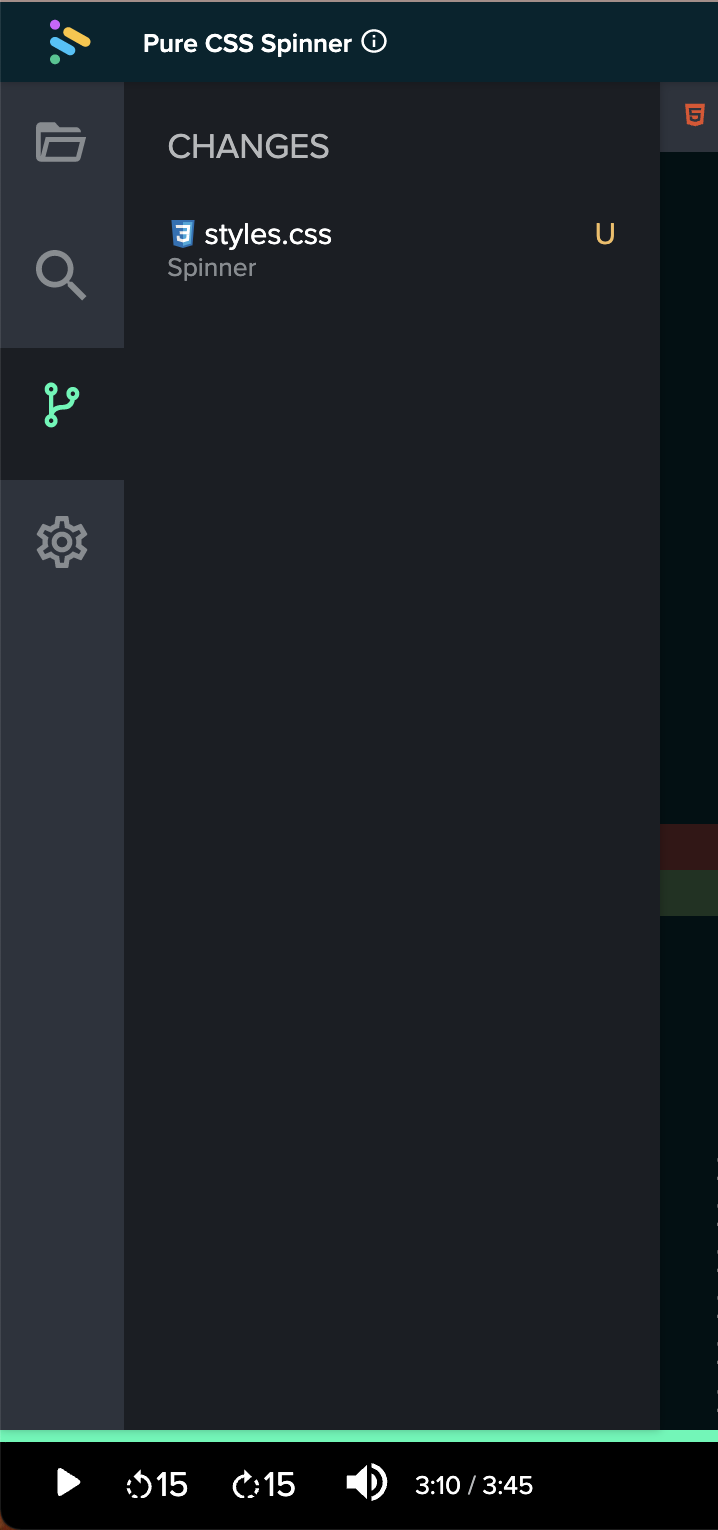Viewport: 718px width, 1530px height.
Task: Tap the green video progress bar
Action: click(x=359, y=1436)
